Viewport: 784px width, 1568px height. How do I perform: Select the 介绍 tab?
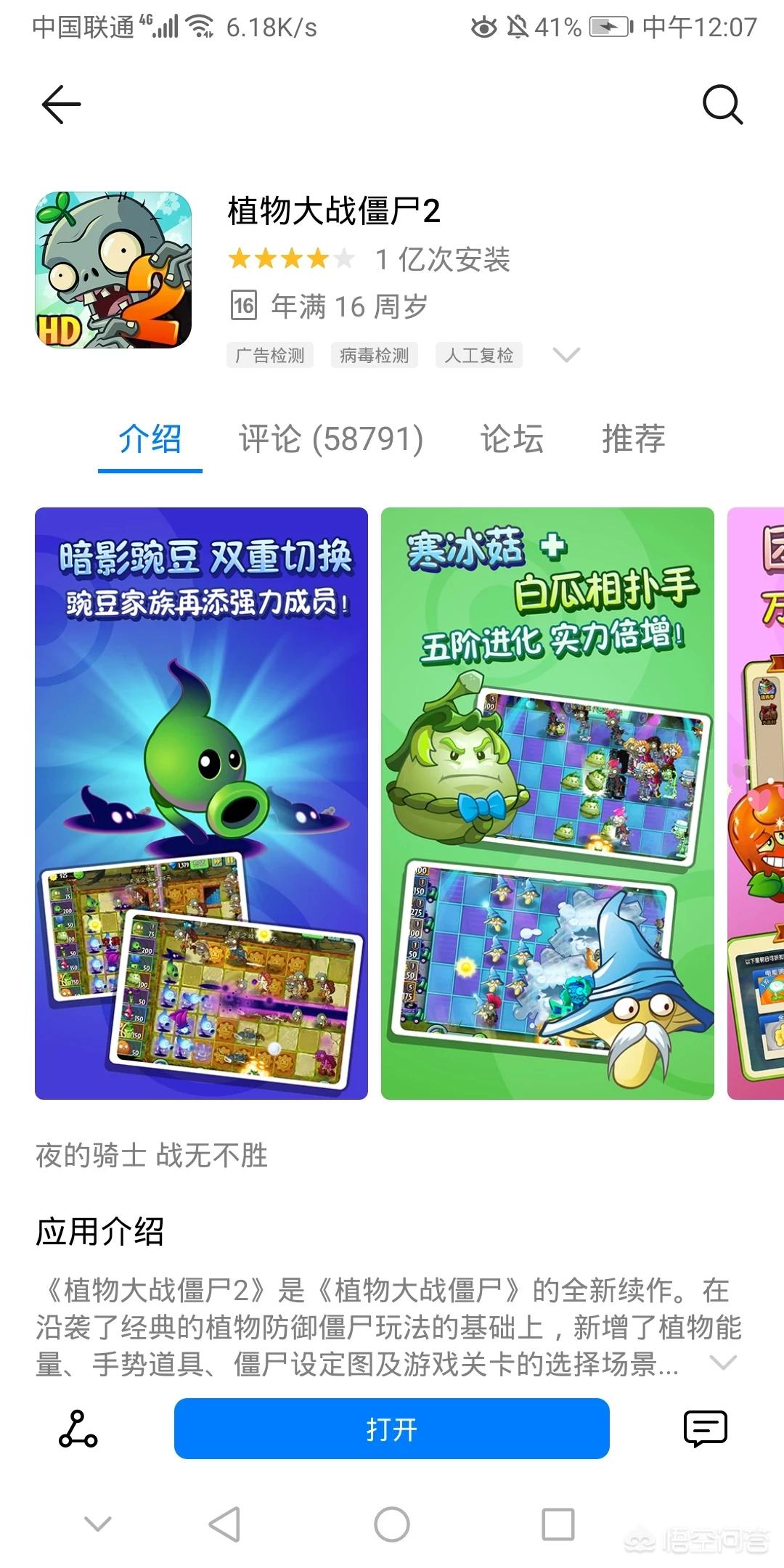pyautogui.click(x=150, y=439)
